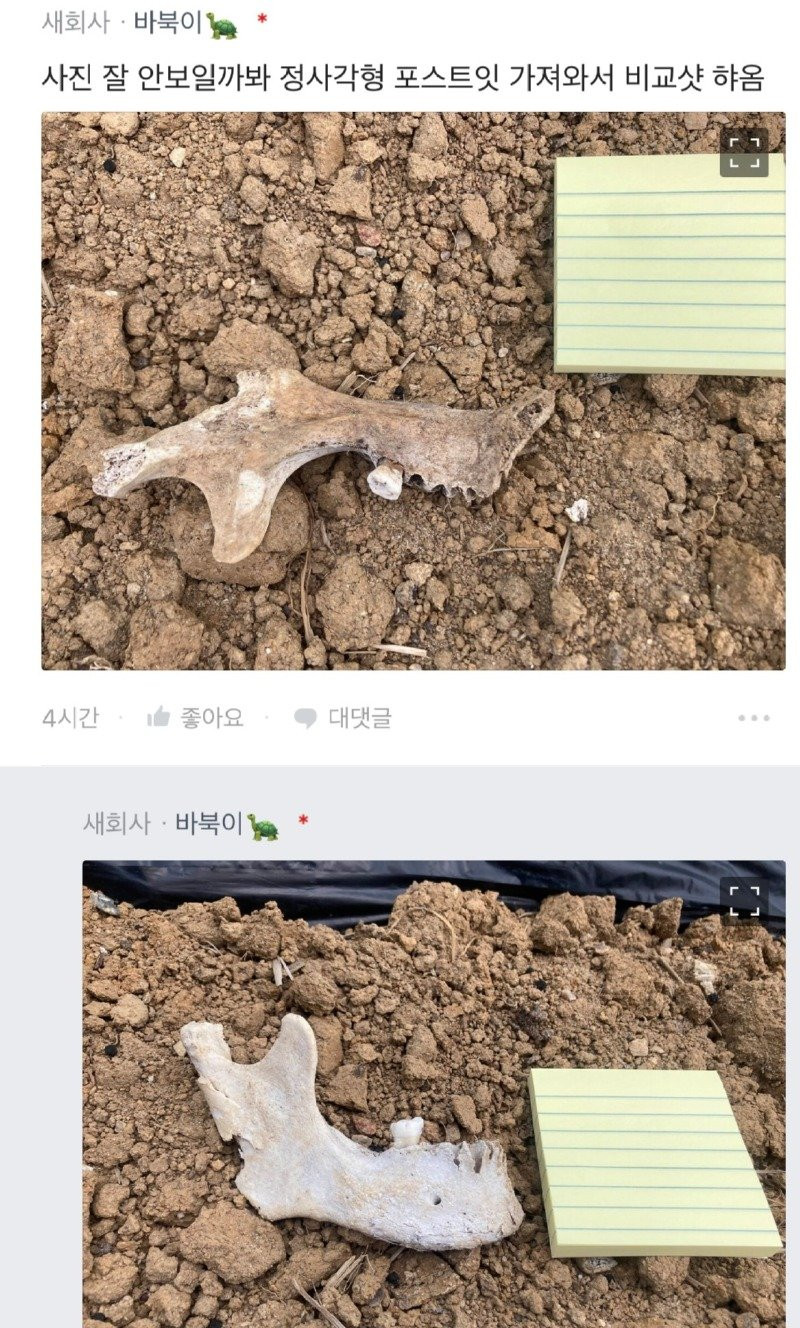Open comments with 대댓글 button
Image resolution: width=800 pixels, height=1328 pixels.
tap(342, 717)
